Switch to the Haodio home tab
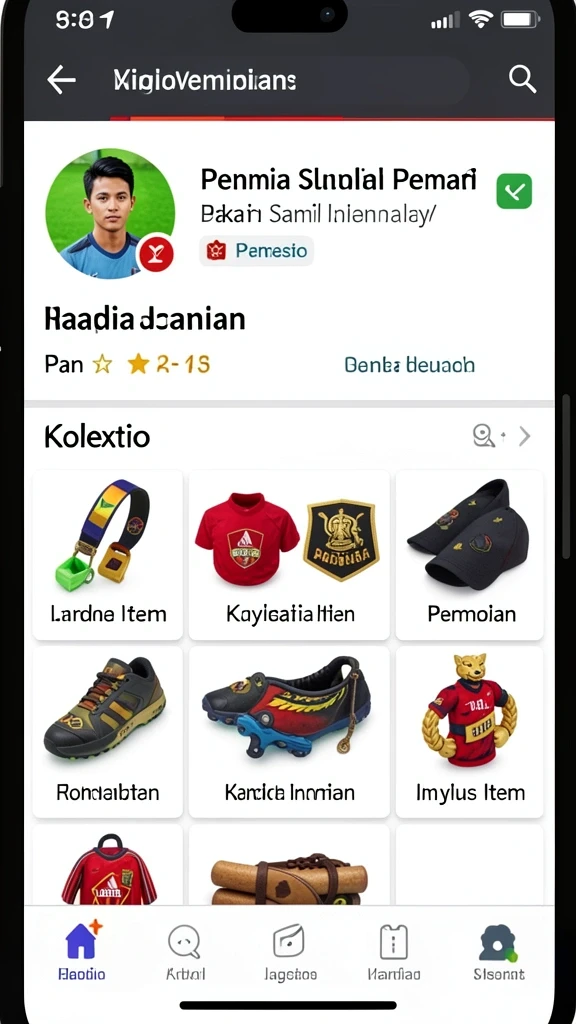 point(82,950)
